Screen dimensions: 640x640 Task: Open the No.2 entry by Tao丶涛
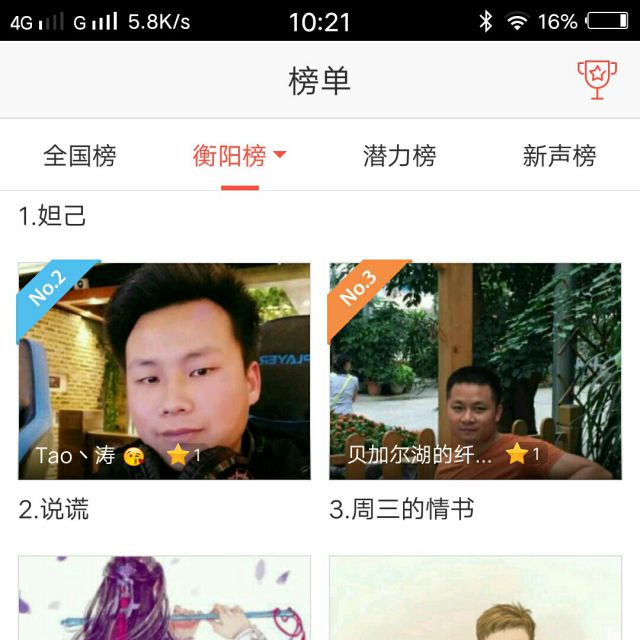point(165,371)
